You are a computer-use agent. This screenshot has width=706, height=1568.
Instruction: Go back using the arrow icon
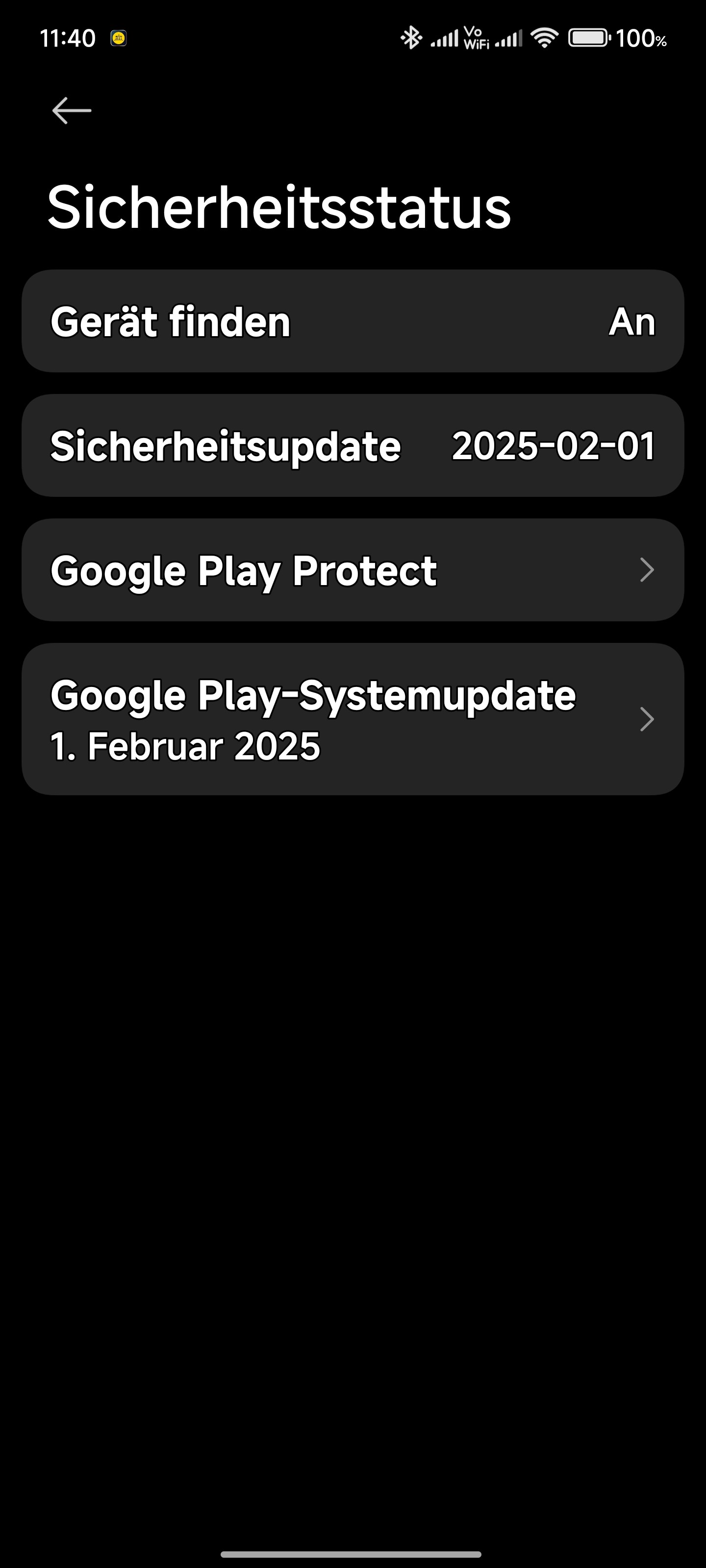(72, 110)
